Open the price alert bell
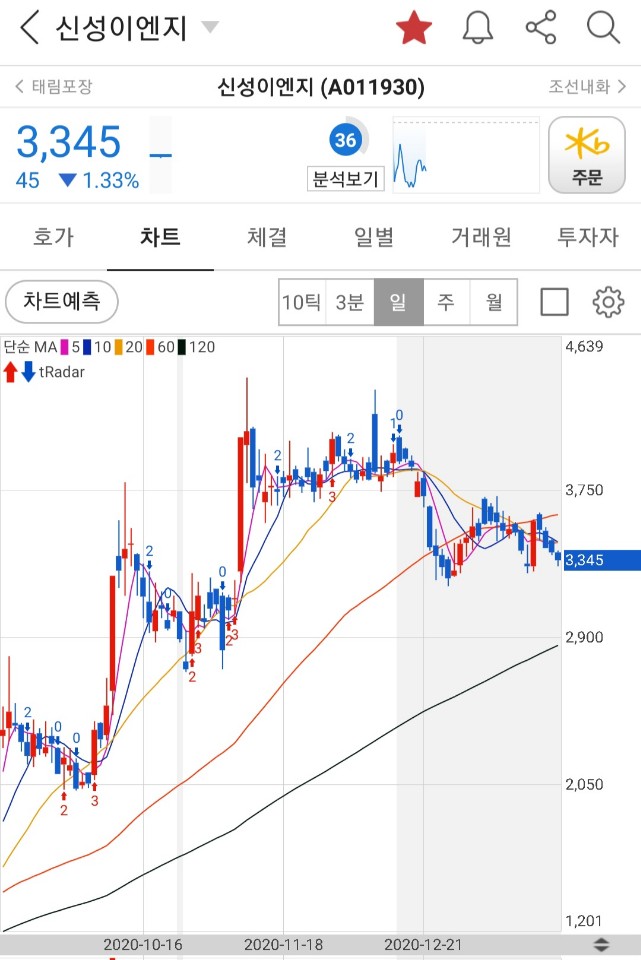Viewport: 641px width, 960px height. click(478, 28)
